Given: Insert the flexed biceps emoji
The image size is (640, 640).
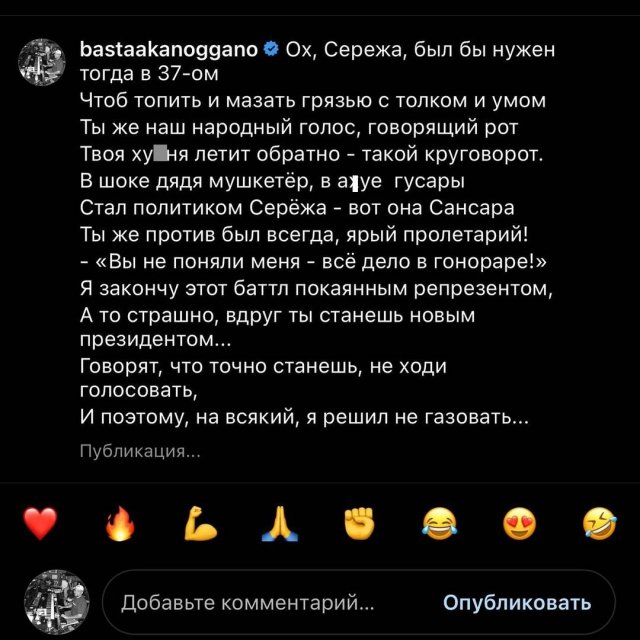Looking at the screenshot, I should tap(200, 522).
